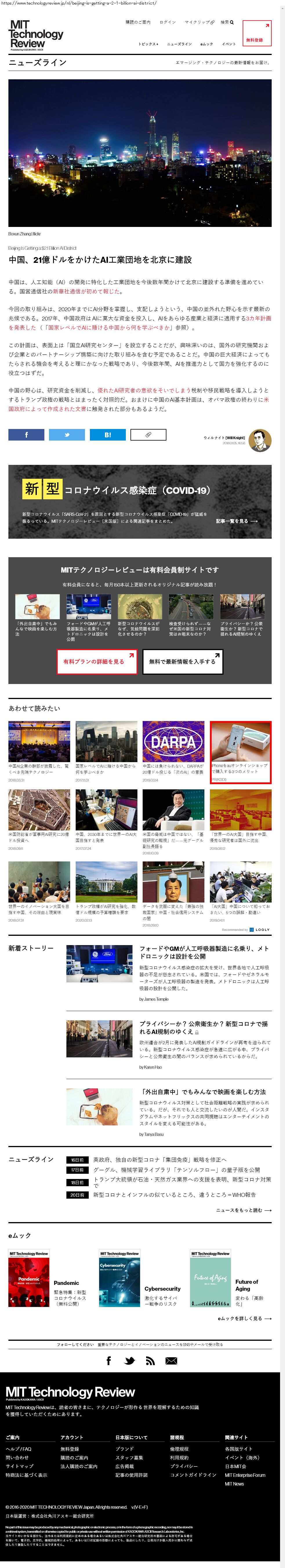This screenshot has width=285, height=1568.
Task: Bookmark the article on Hatena B!
Action: tap(107, 434)
